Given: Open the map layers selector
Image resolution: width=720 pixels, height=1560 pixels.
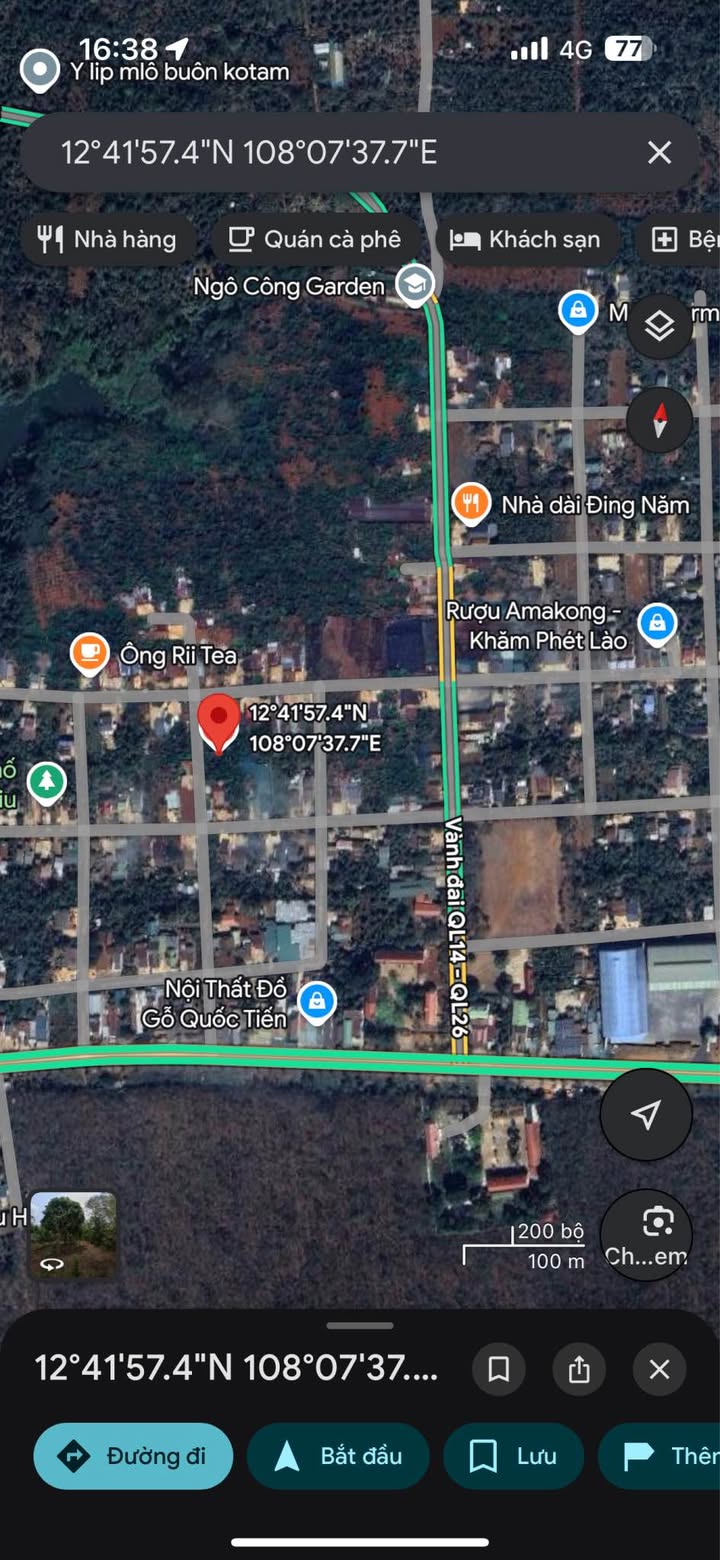Looking at the screenshot, I should tap(659, 326).
